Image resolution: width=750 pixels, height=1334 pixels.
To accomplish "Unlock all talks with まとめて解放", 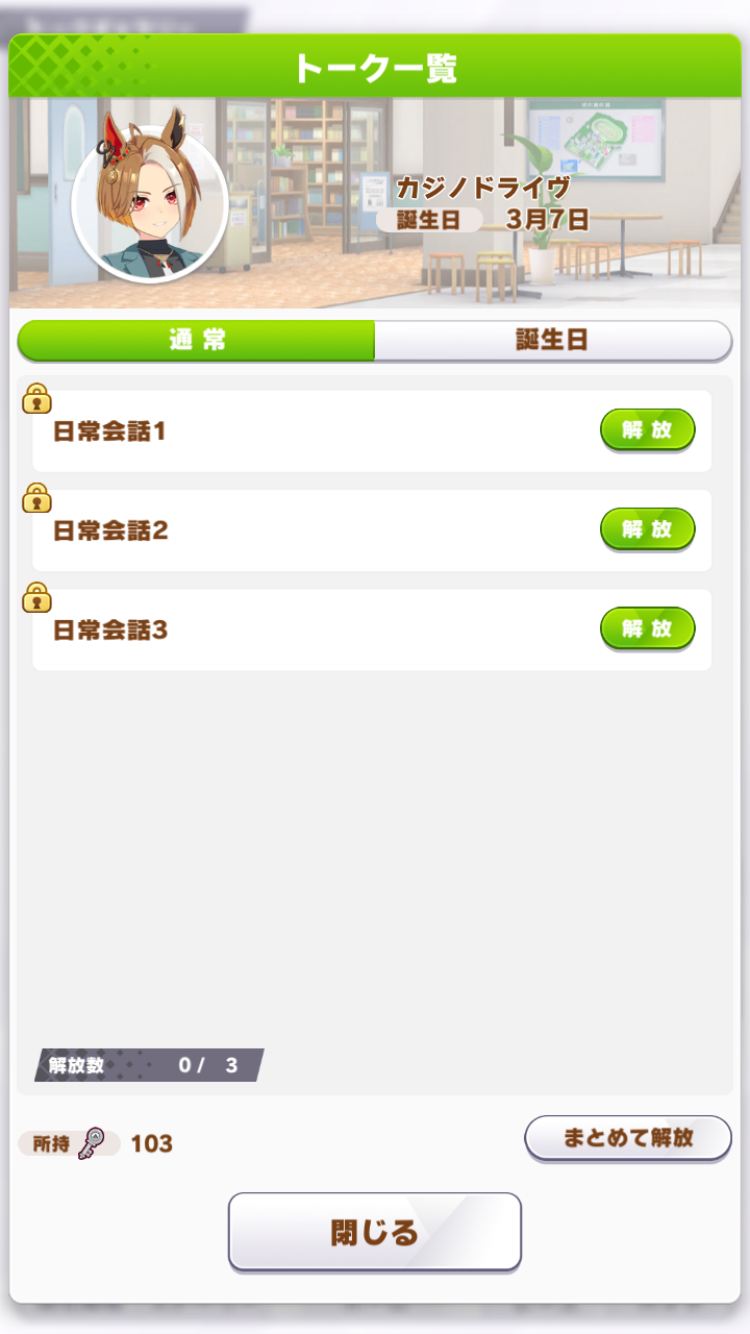I will (x=628, y=1138).
